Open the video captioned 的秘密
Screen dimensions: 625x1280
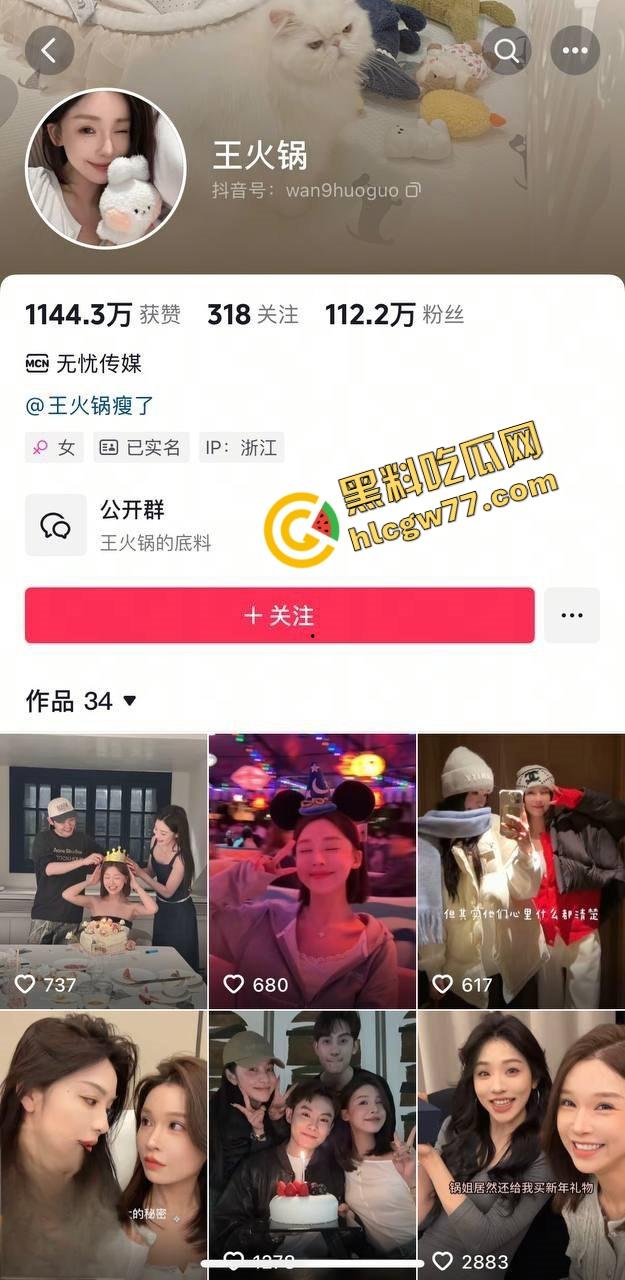103,1140
